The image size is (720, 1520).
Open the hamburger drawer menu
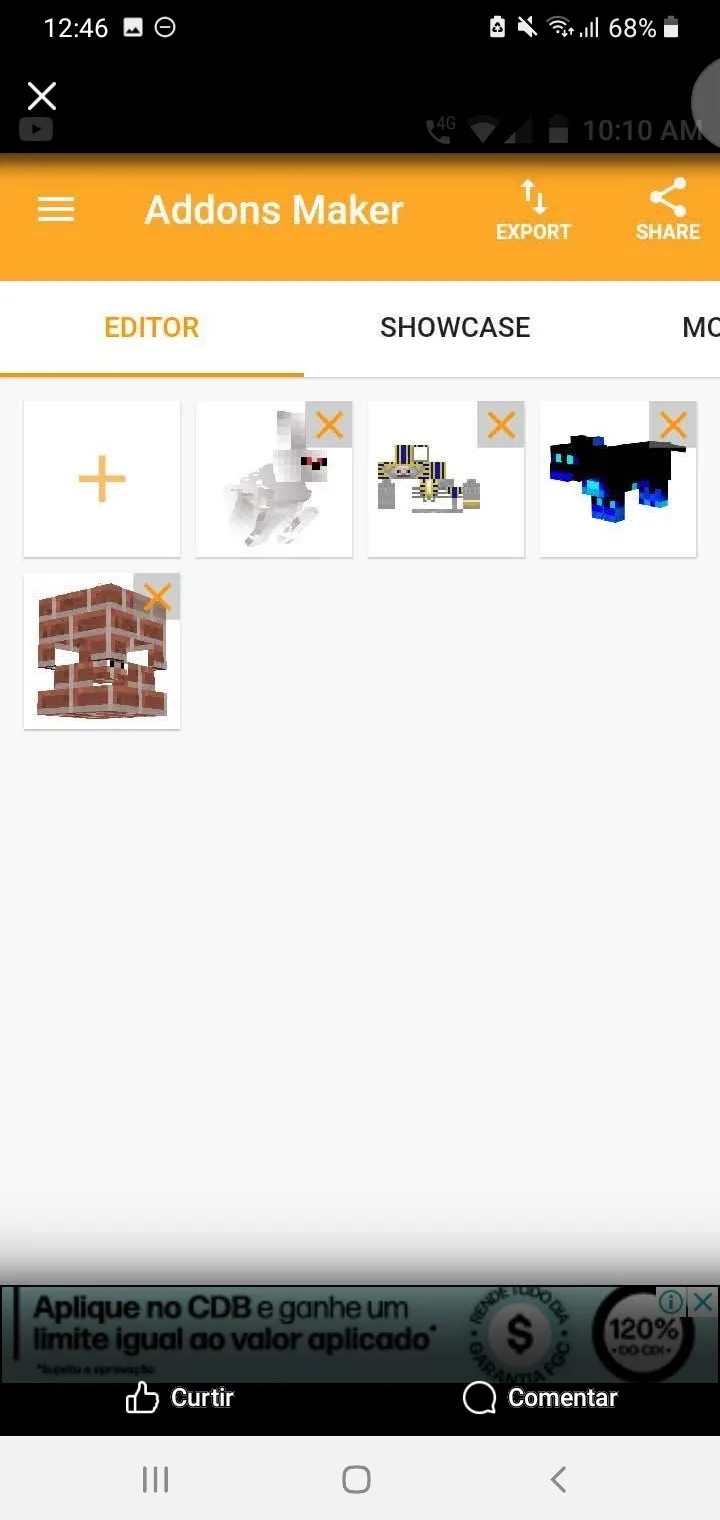(x=56, y=210)
